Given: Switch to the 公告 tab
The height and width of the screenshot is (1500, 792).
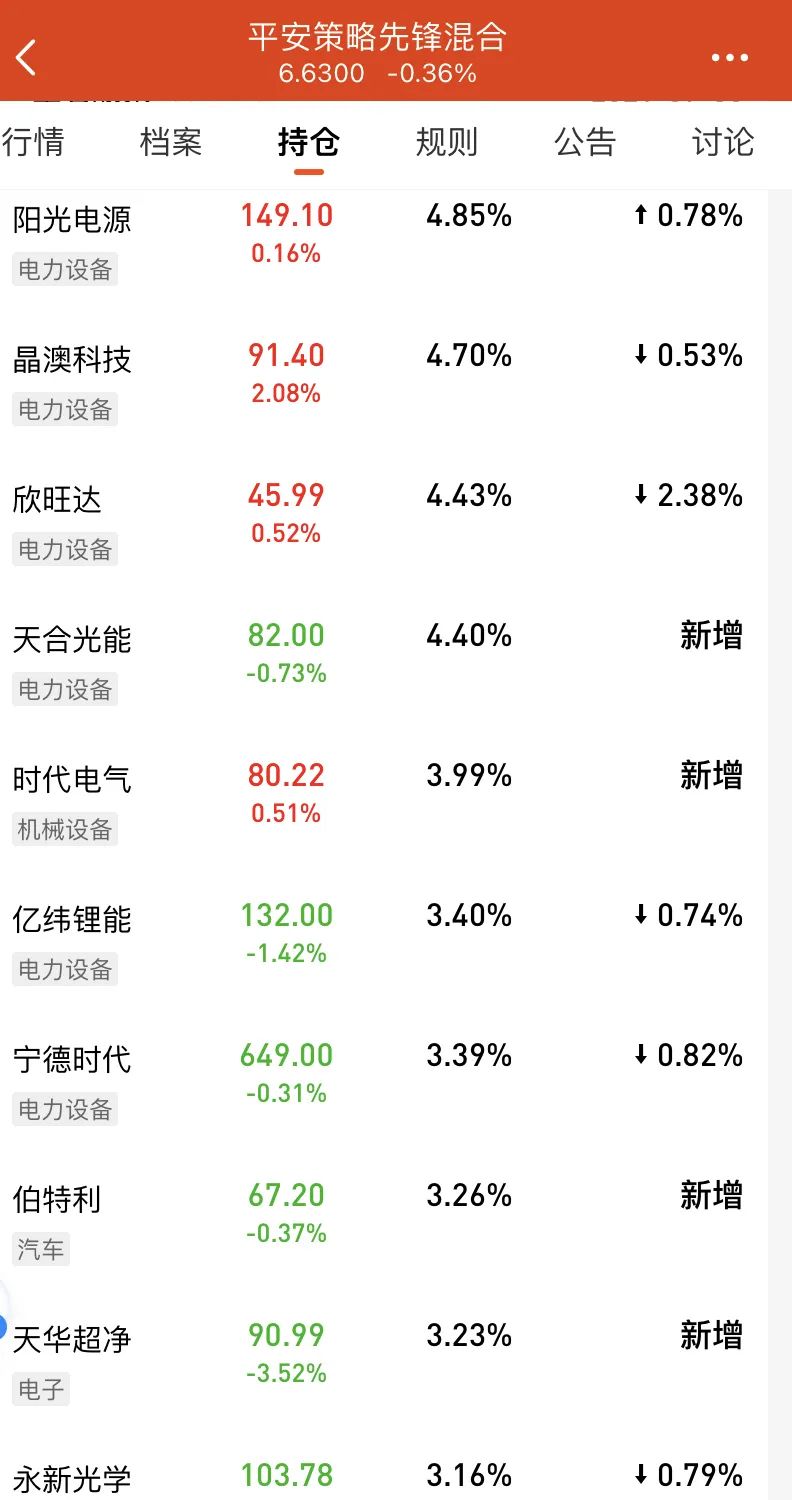Looking at the screenshot, I should click(585, 142).
